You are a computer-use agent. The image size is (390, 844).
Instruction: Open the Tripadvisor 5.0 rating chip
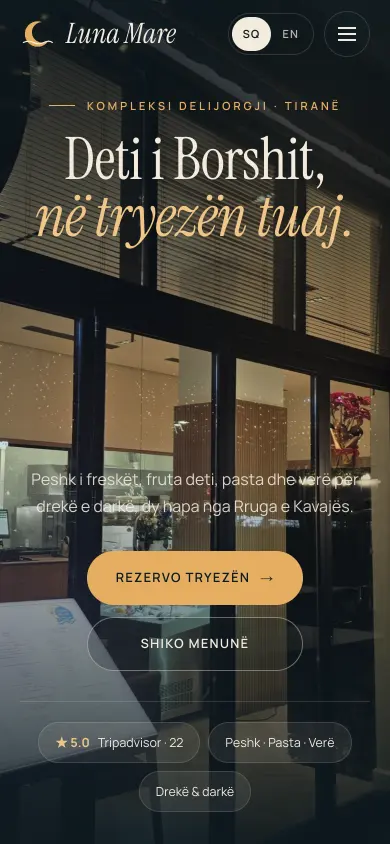click(x=119, y=743)
